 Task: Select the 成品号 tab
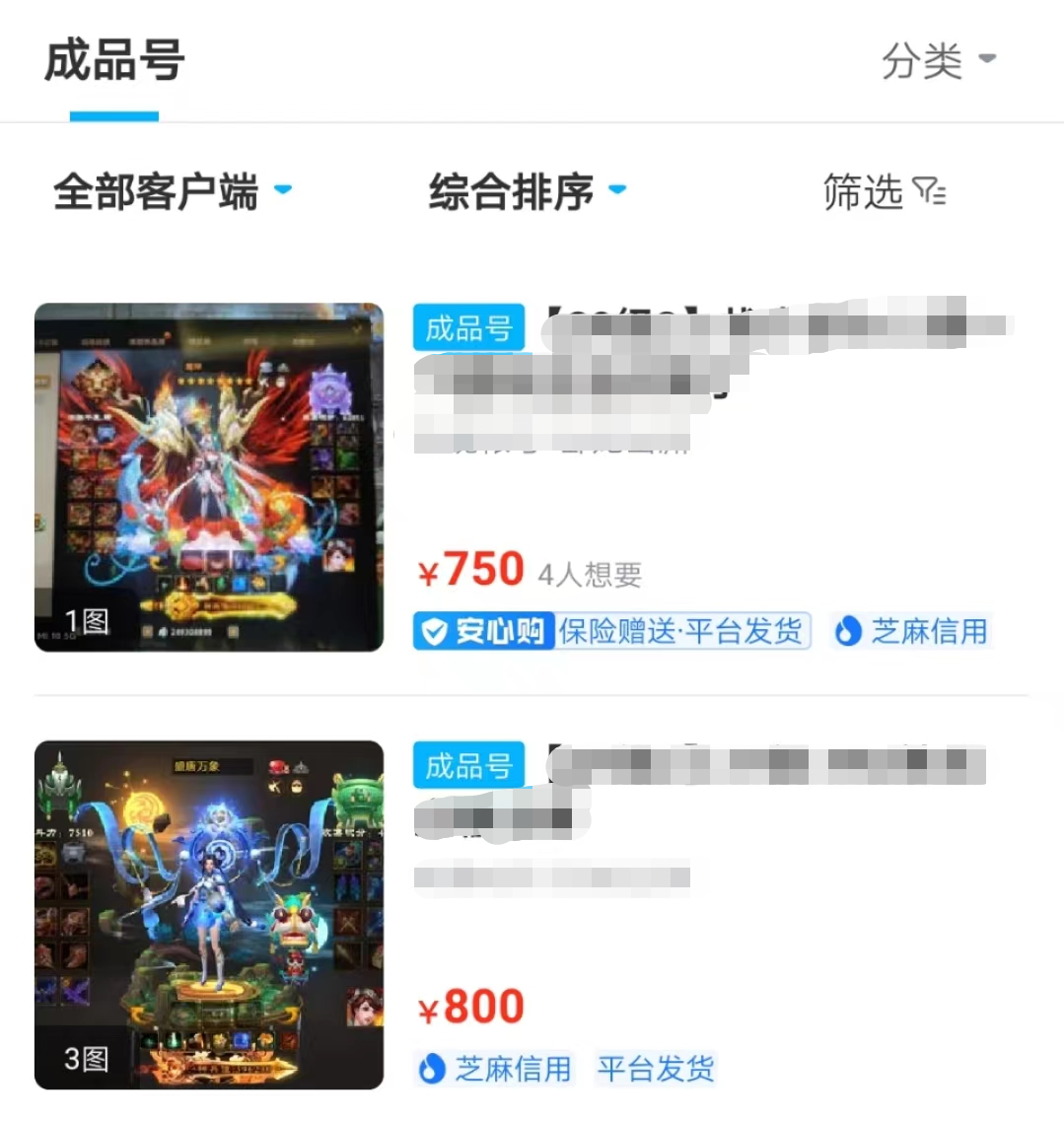[x=114, y=61]
